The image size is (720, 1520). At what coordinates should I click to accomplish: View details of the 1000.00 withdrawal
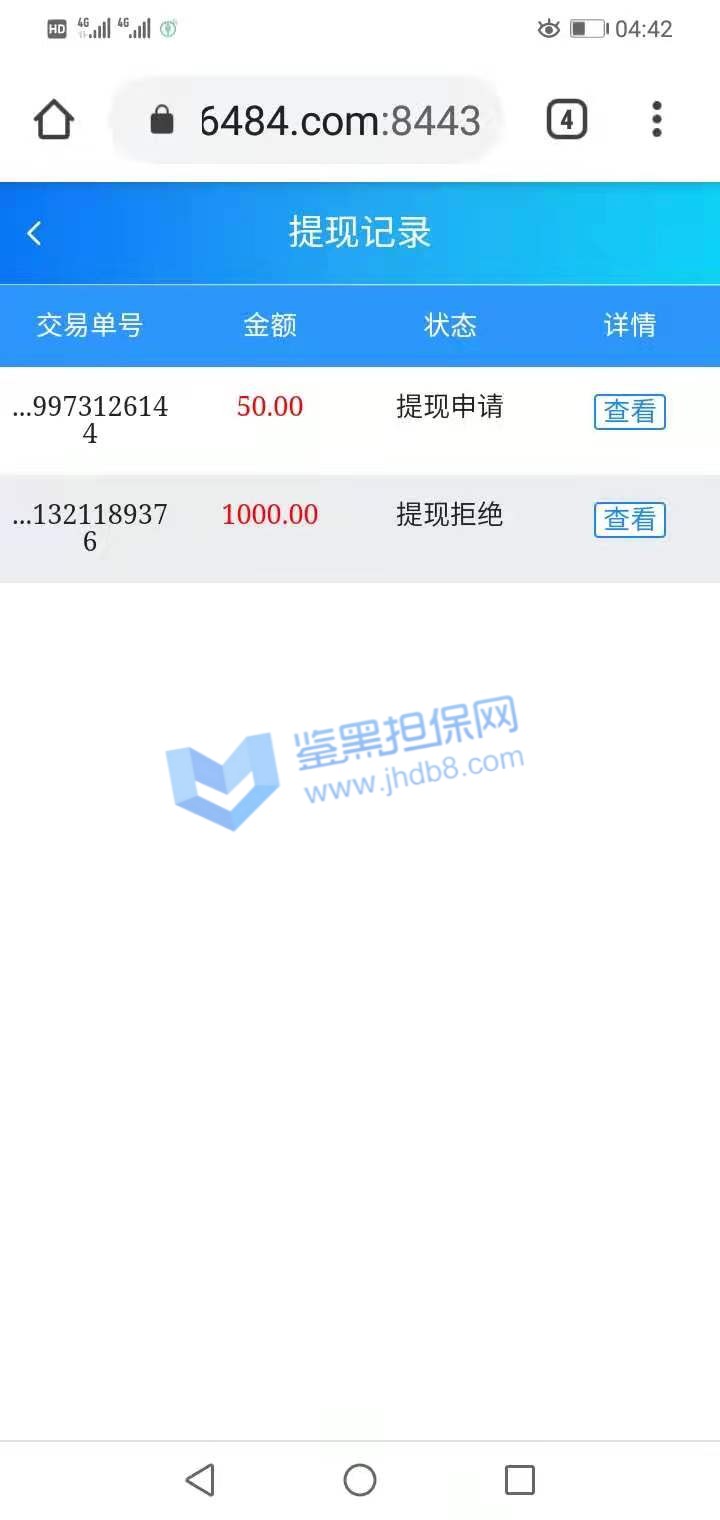point(629,519)
